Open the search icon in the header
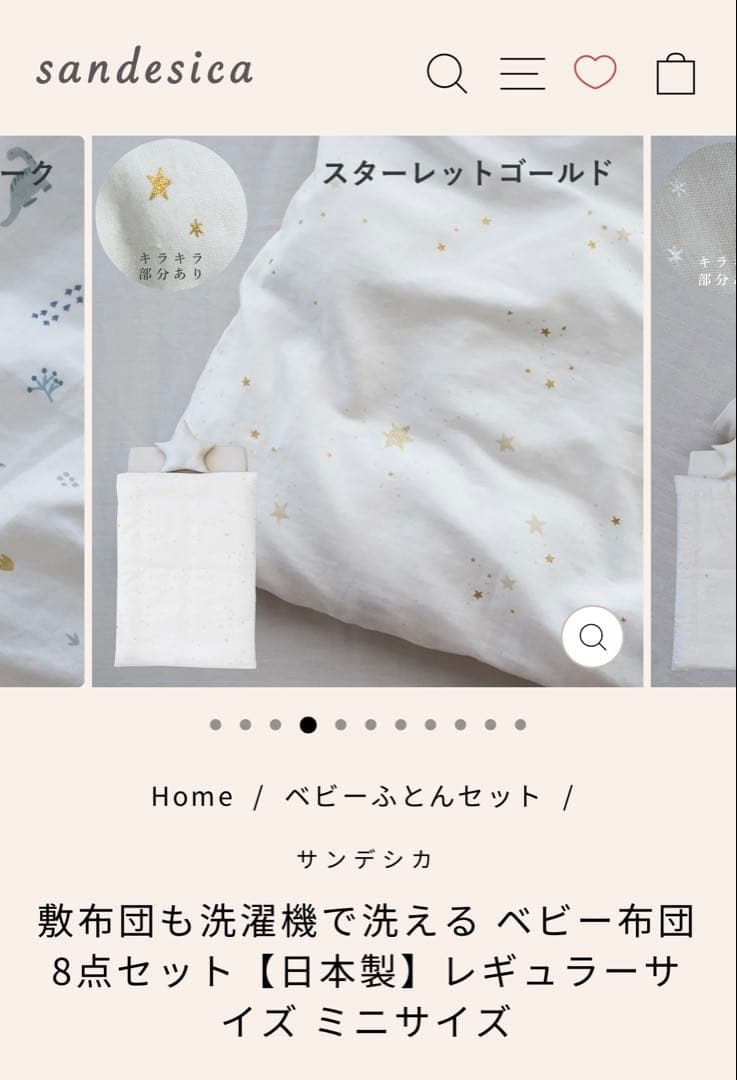737x1080 pixels. pyautogui.click(x=448, y=72)
